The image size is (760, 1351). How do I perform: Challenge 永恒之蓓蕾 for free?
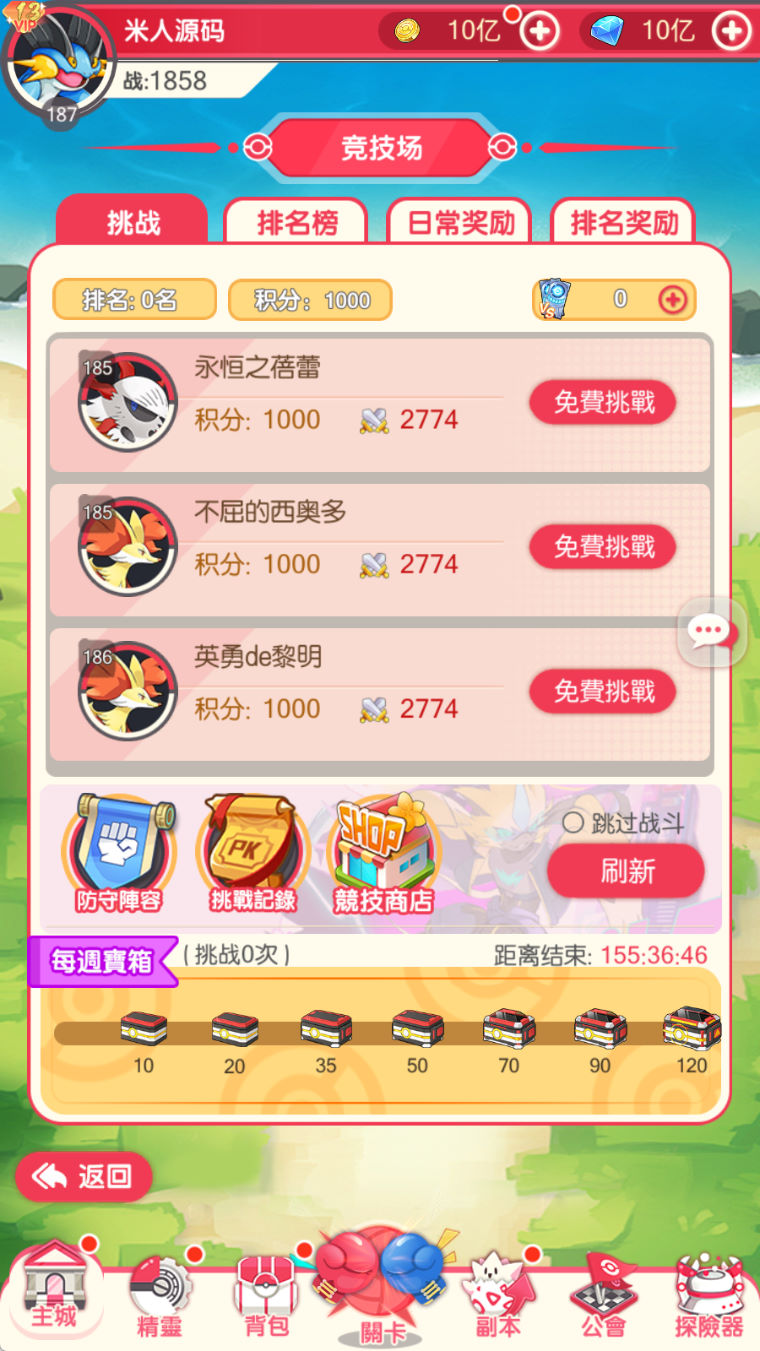click(603, 402)
